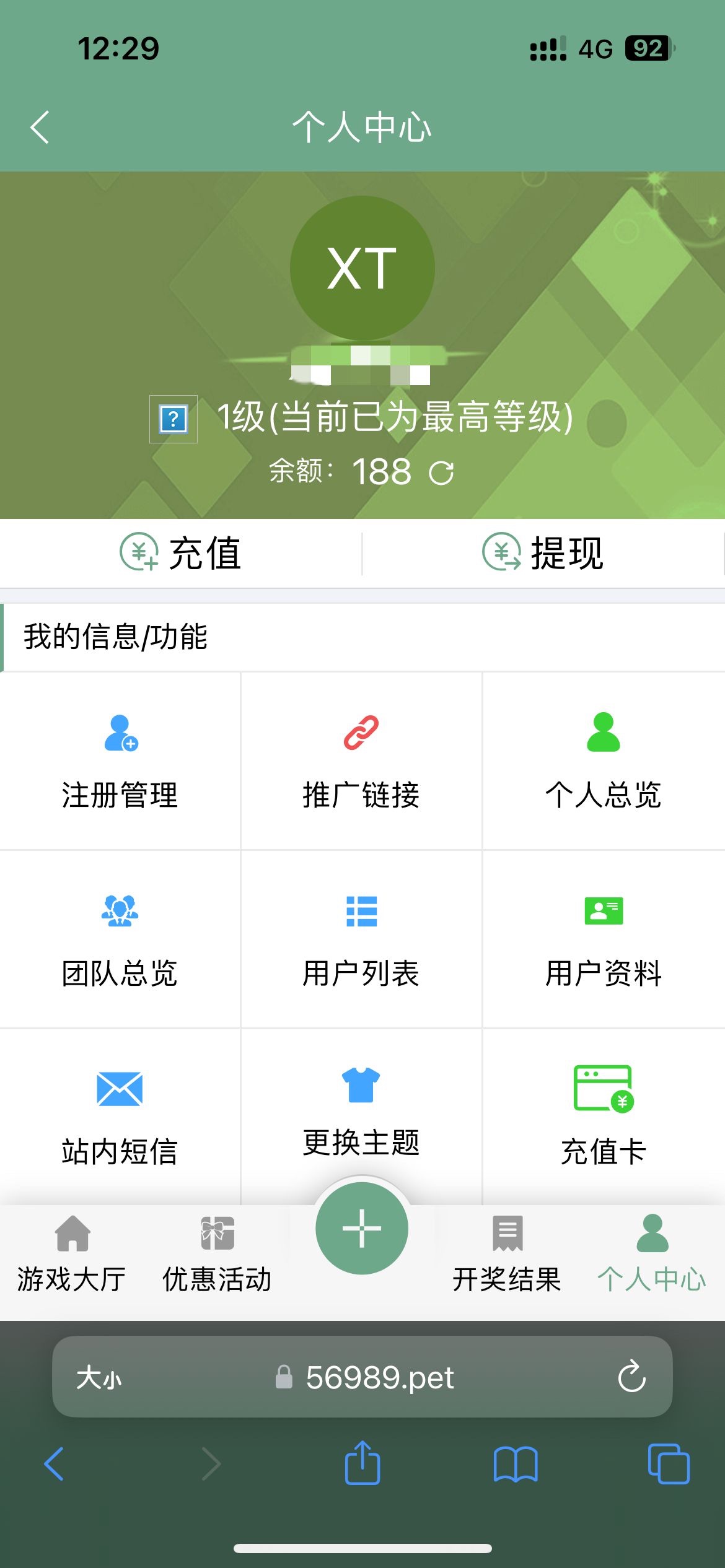
Task: Reload the page from the address bar
Action: coord(632,1376)
